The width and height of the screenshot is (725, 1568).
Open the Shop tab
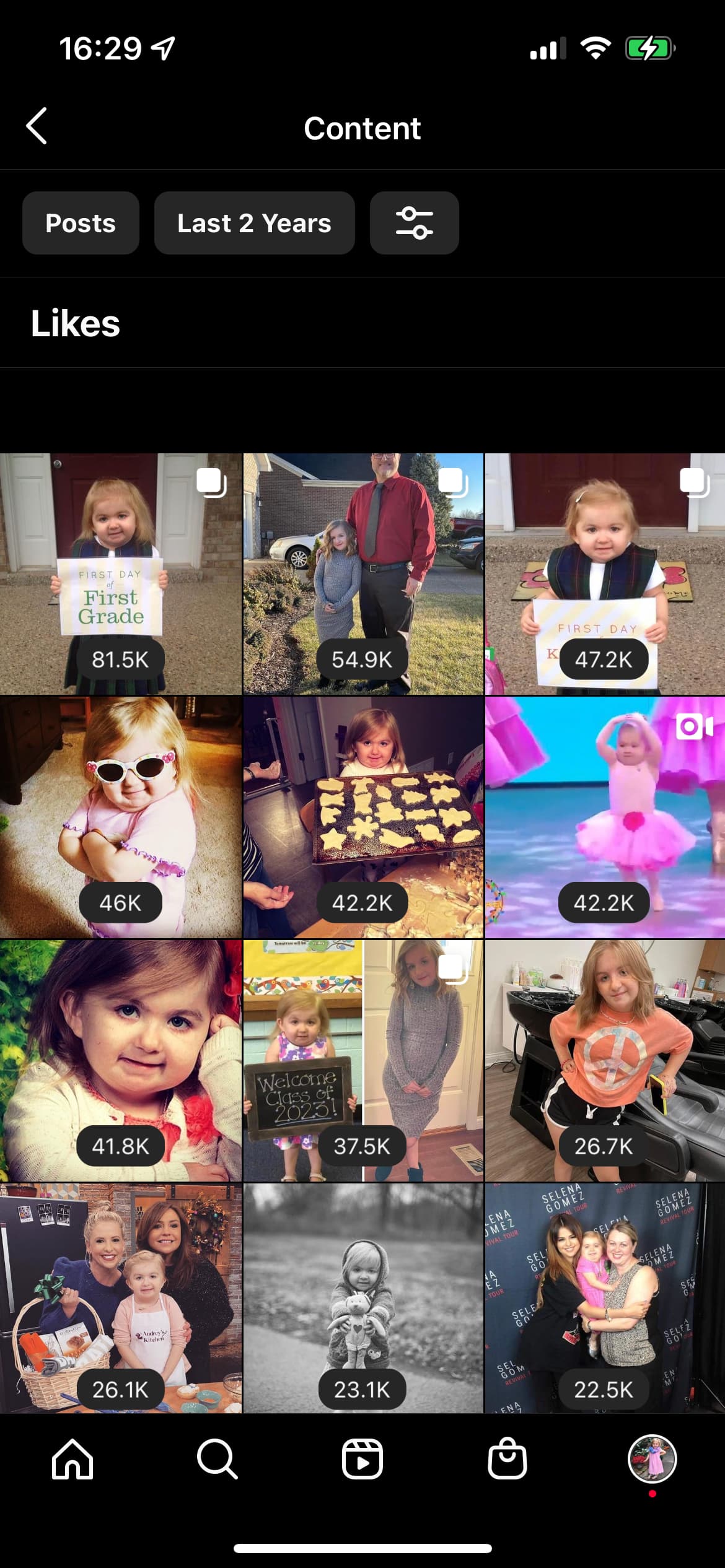pos(507,1458)
